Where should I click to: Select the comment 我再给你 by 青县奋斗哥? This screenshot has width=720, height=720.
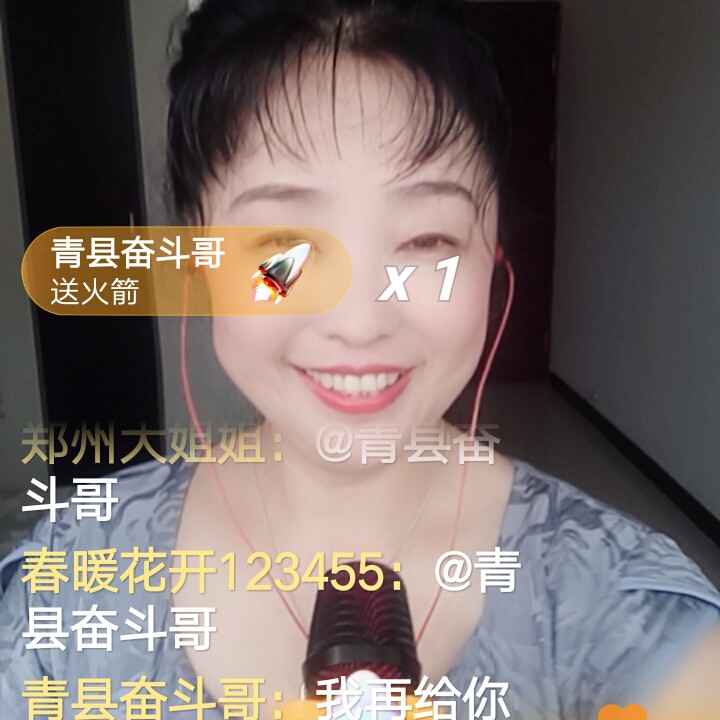pos(266,698)
